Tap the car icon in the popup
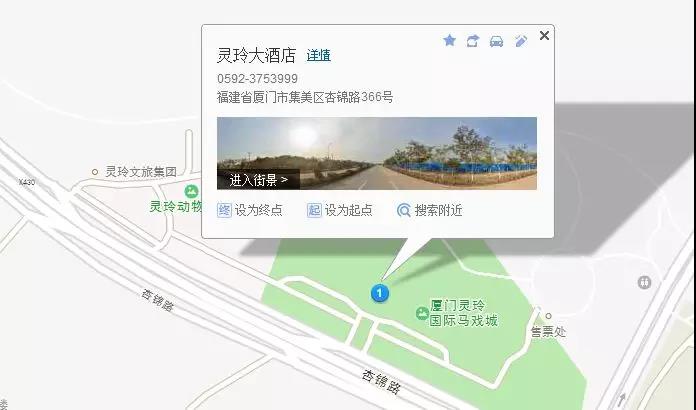 [496, 41]
